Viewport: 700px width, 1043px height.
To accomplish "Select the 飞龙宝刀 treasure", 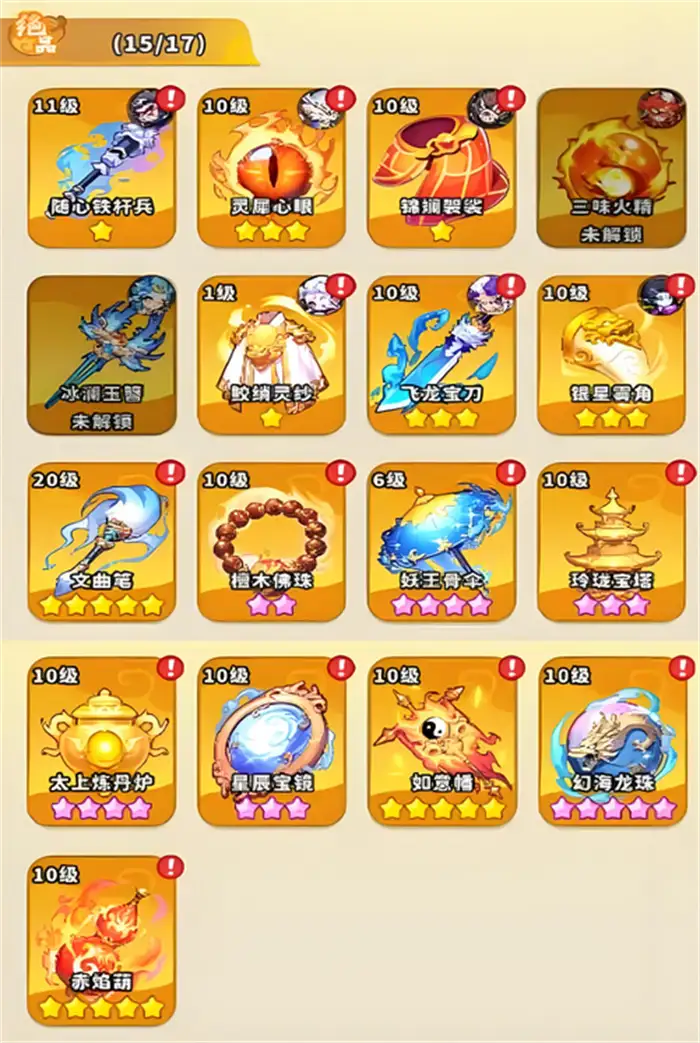I will tap(441, 354).
